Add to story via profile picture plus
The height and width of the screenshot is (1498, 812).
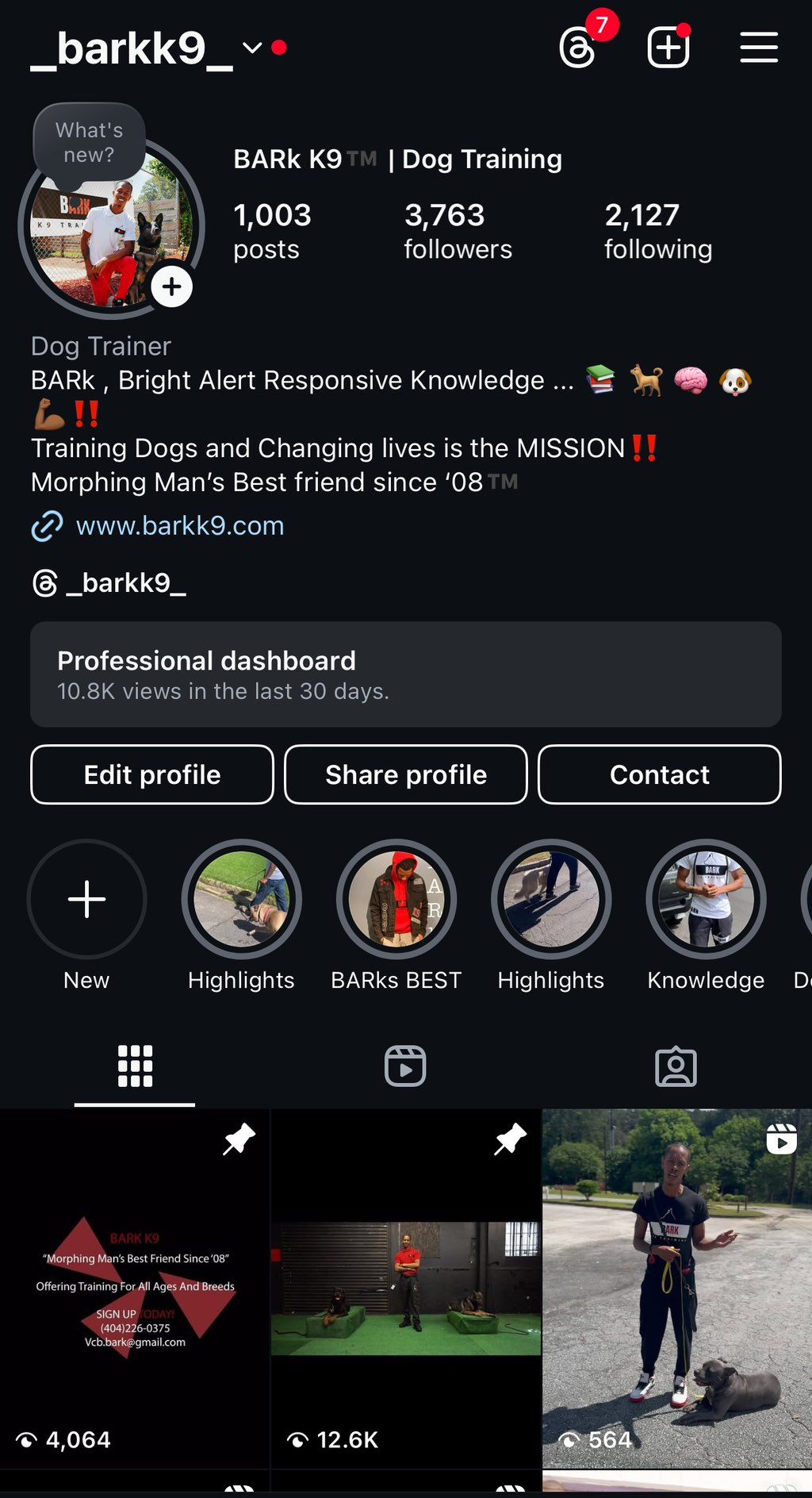pos(172,286)
